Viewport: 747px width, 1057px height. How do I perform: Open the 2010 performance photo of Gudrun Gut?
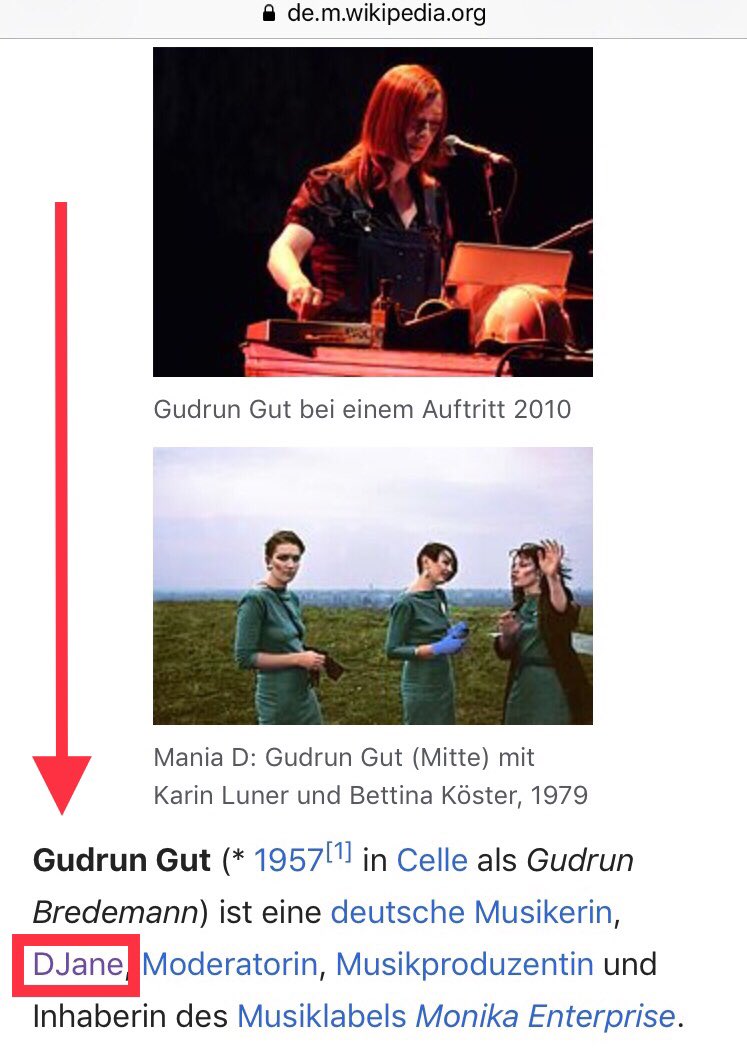372,211
